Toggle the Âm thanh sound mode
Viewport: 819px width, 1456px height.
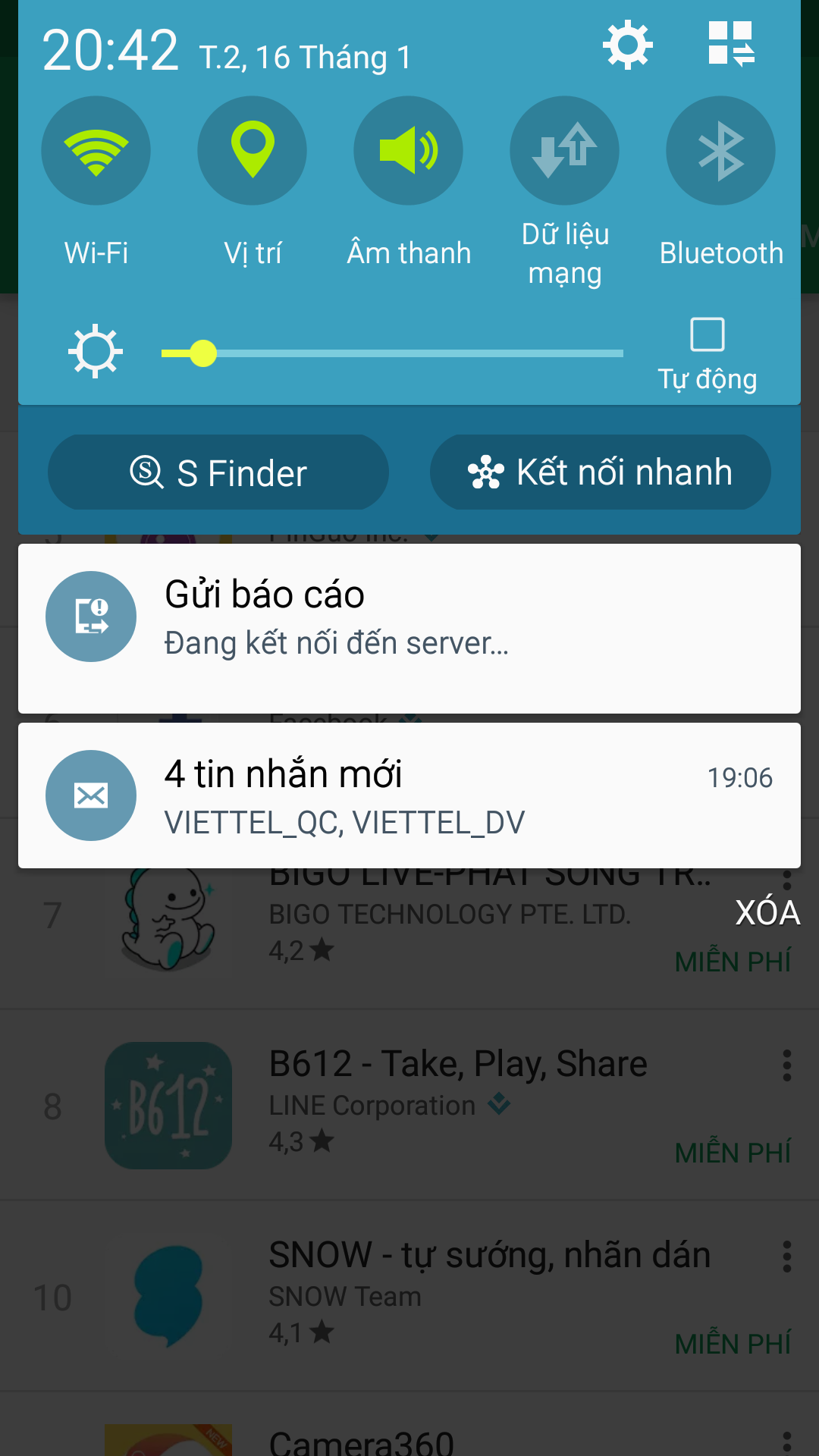click(408, 150)
